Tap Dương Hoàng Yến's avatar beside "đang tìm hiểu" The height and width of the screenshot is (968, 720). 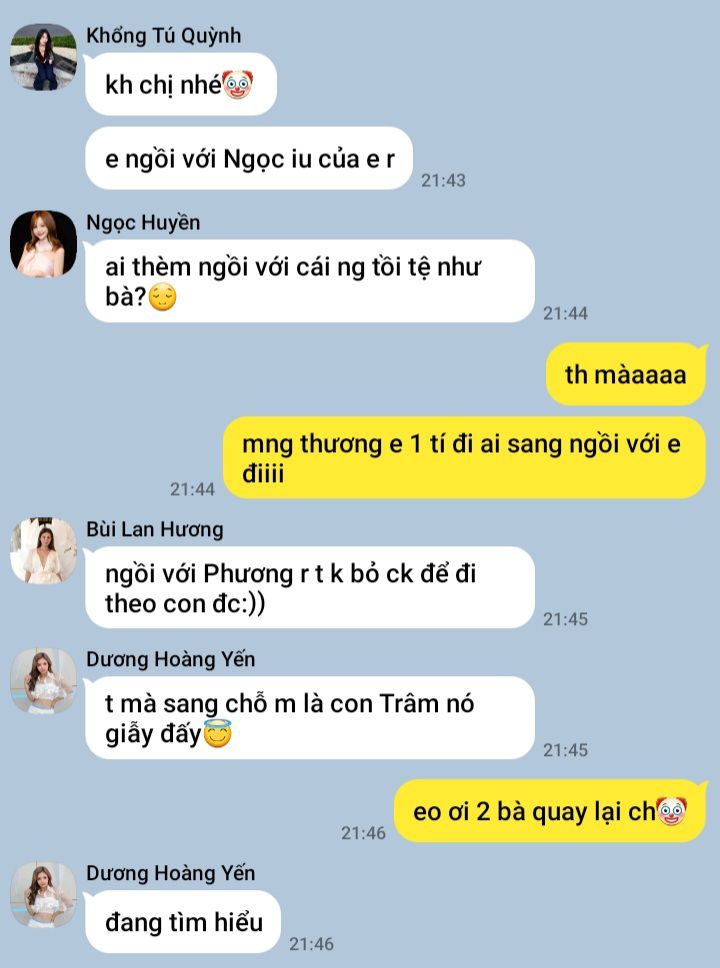(43, 895)
